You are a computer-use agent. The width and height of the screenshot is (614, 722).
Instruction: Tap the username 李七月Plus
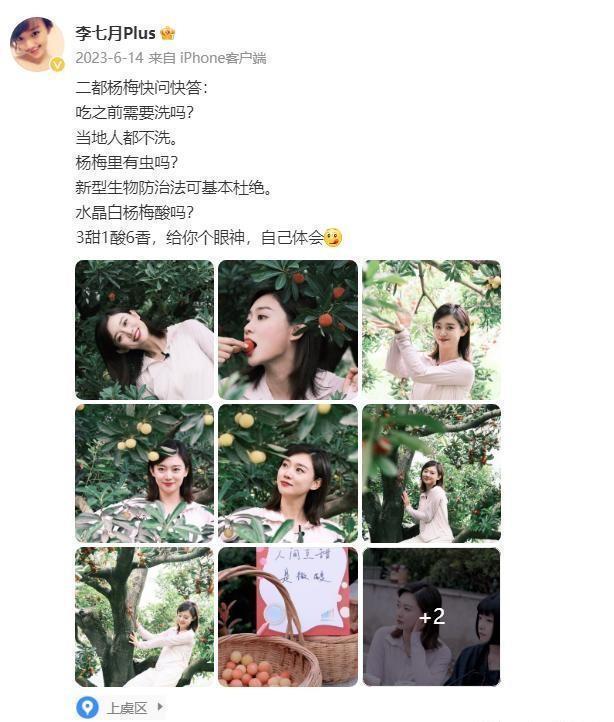(x=116, y=33)
